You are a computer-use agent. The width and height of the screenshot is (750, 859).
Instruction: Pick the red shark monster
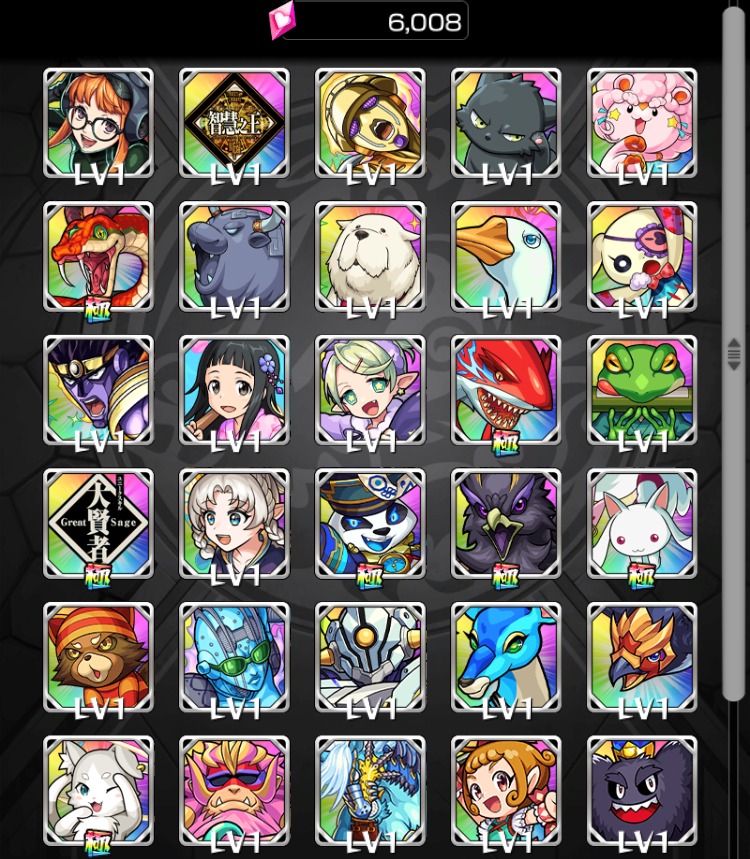pyautogui.click(x=506, y=390)
